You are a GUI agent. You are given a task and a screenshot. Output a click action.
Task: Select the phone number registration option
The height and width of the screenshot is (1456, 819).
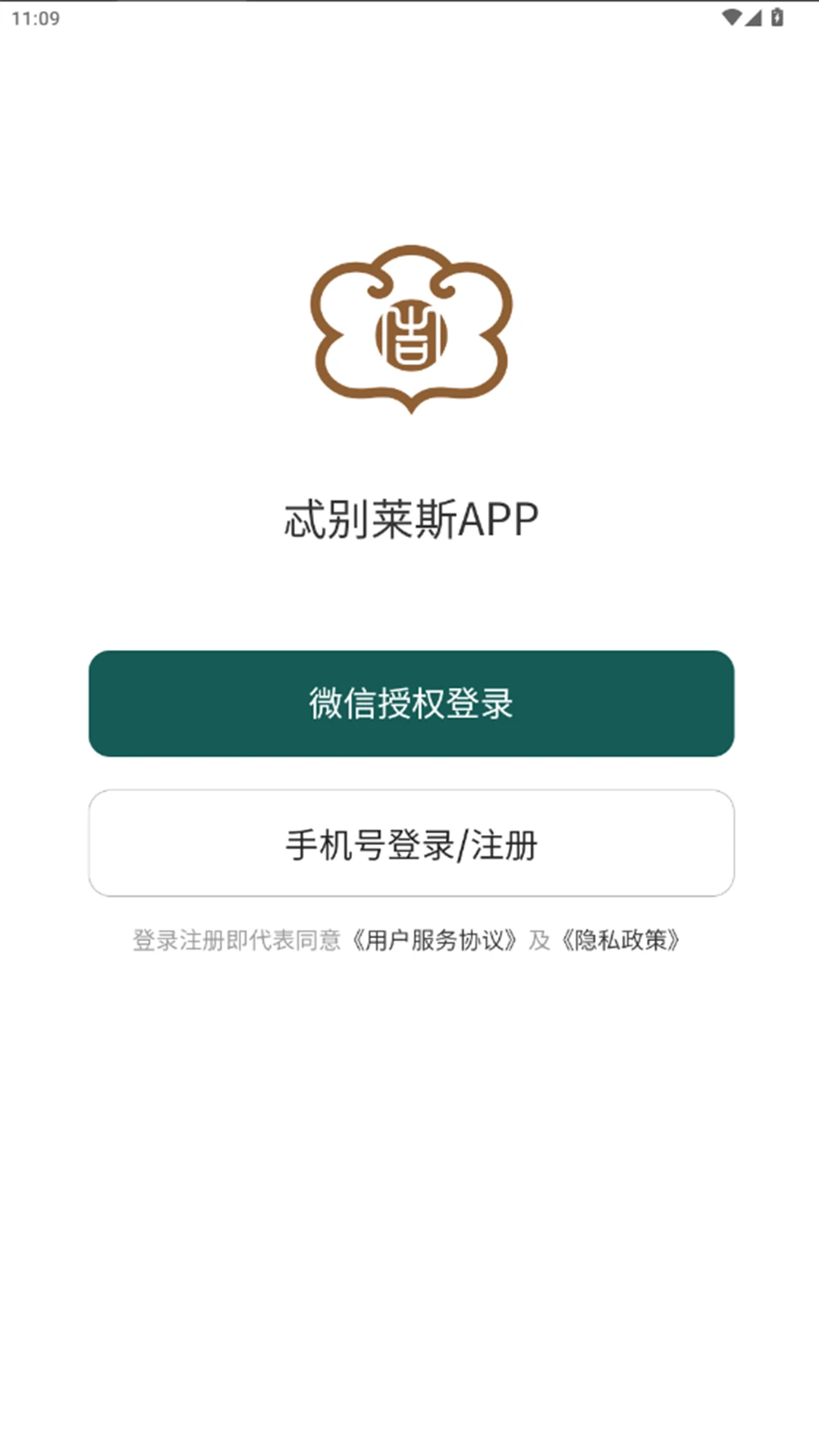coord(409,843)
